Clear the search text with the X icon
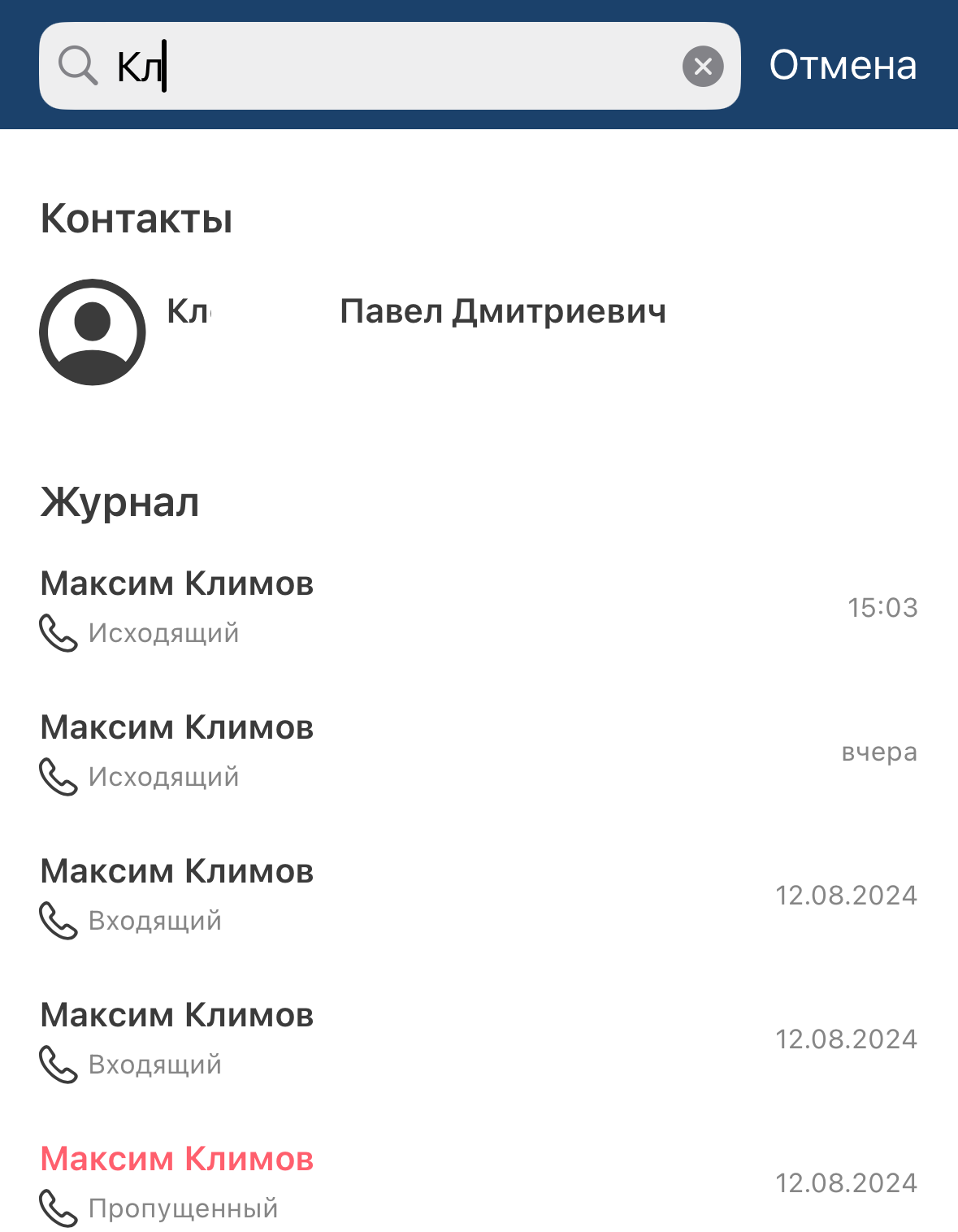This screenshot has width=958, height=1232. [x=703, y=66]
